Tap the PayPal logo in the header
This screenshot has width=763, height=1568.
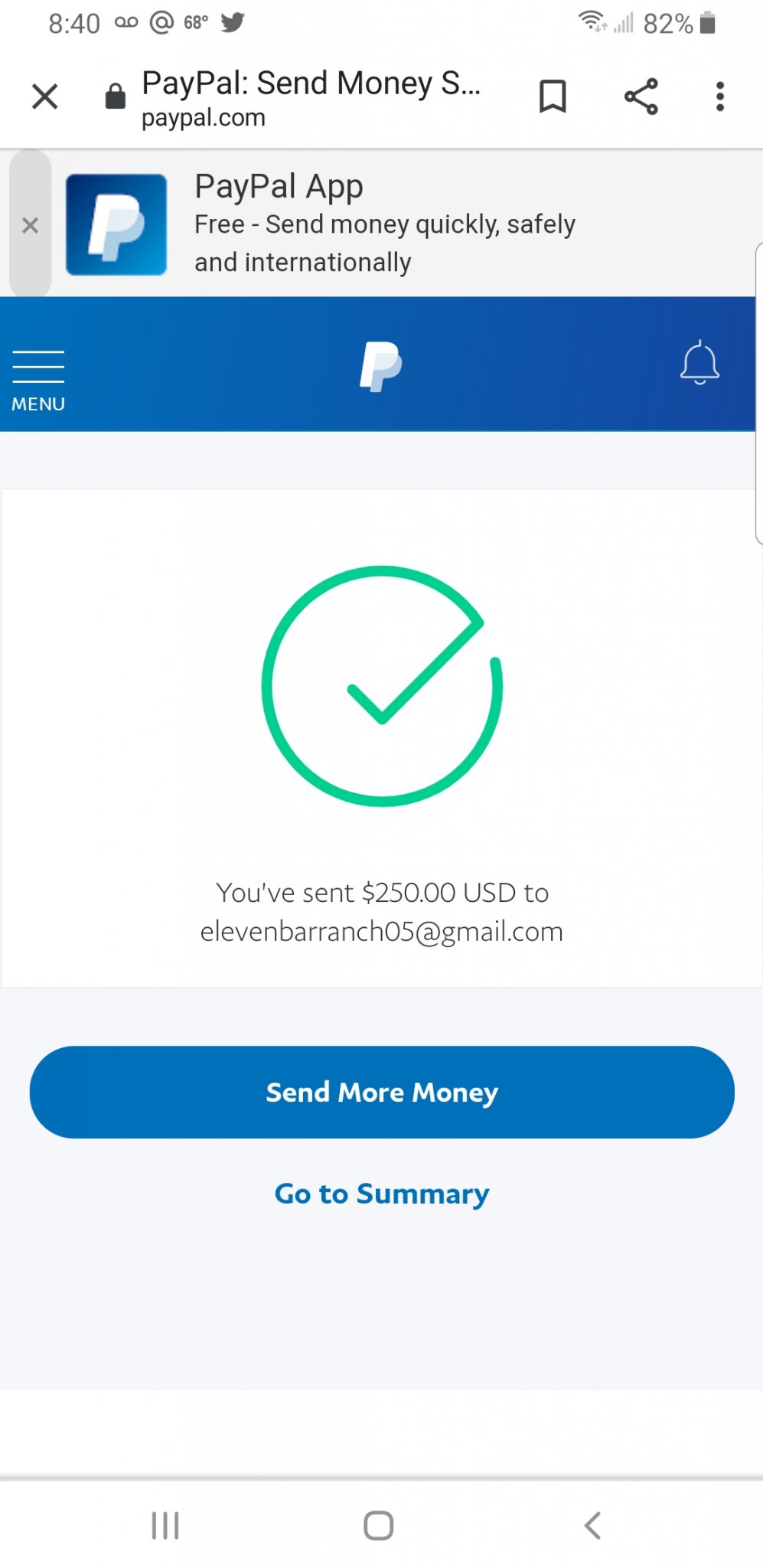[380, 367]
